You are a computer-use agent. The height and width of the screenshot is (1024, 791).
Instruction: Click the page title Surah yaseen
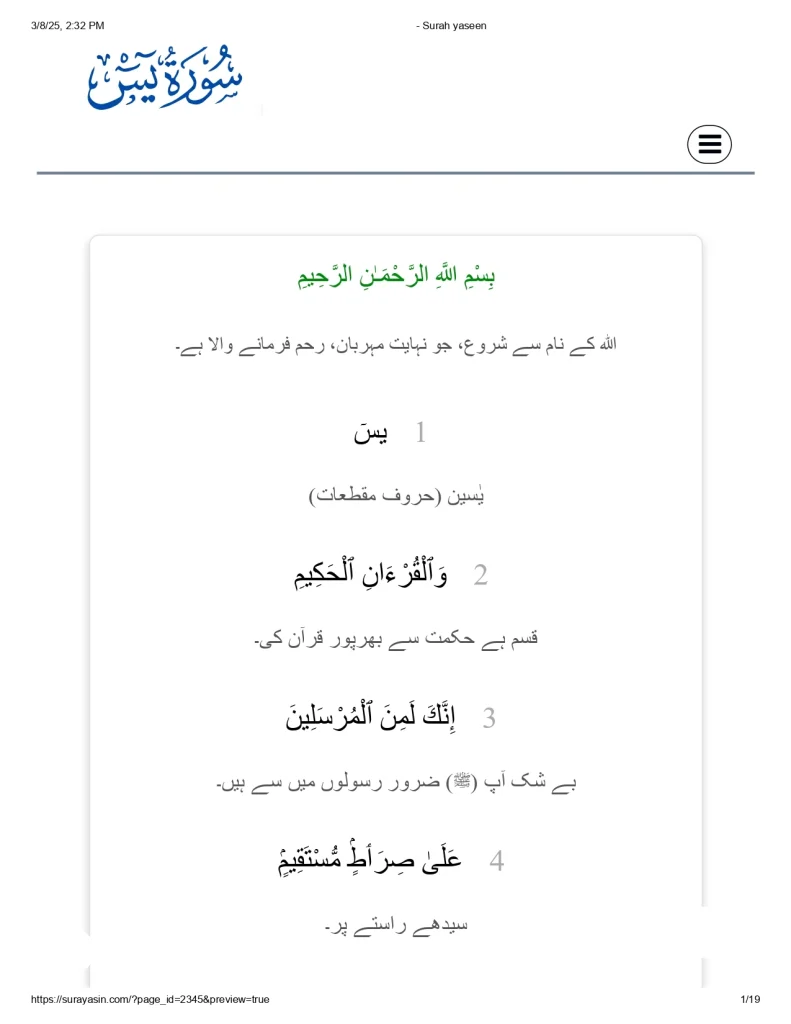click(450, 25)
